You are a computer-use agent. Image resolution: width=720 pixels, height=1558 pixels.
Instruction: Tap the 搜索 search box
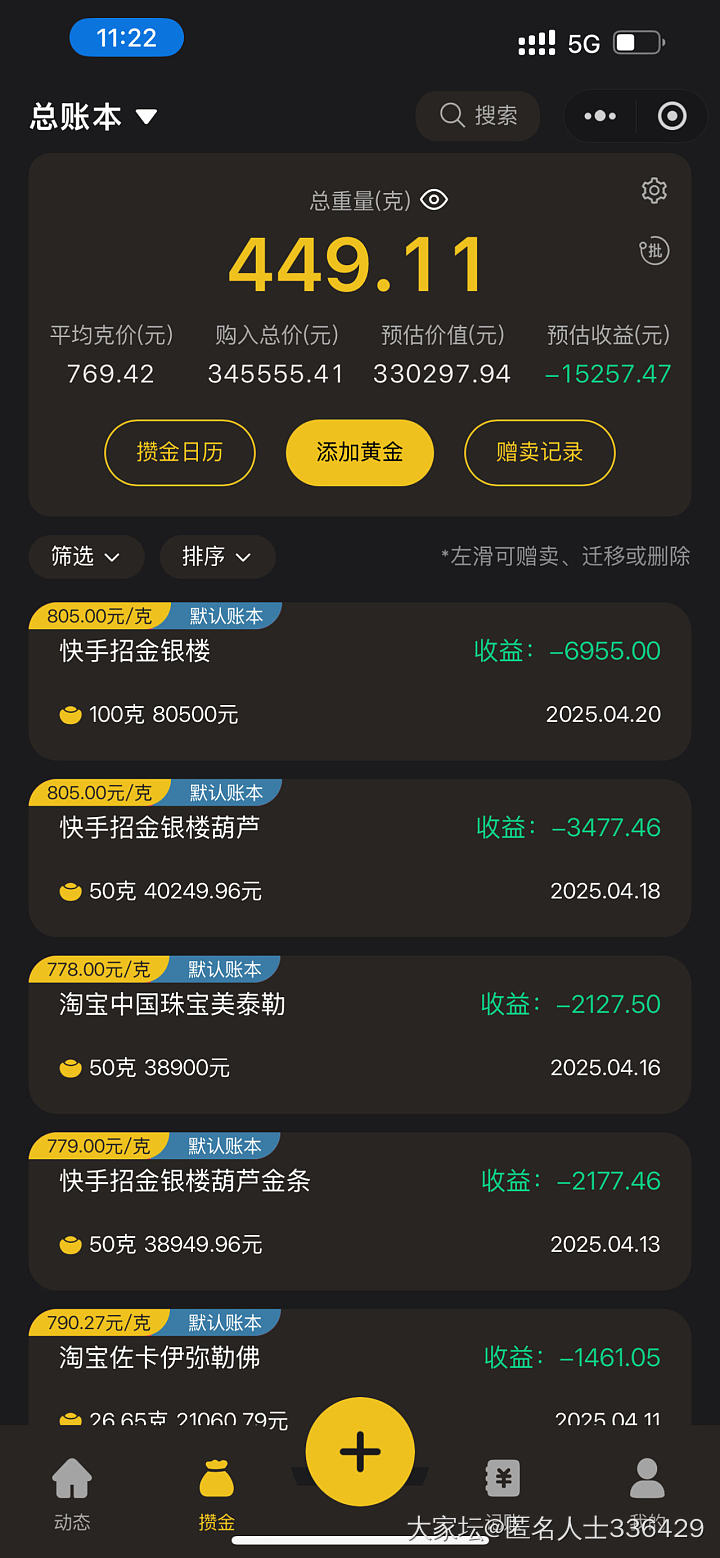pyautogui.click(x=478, y=116)
